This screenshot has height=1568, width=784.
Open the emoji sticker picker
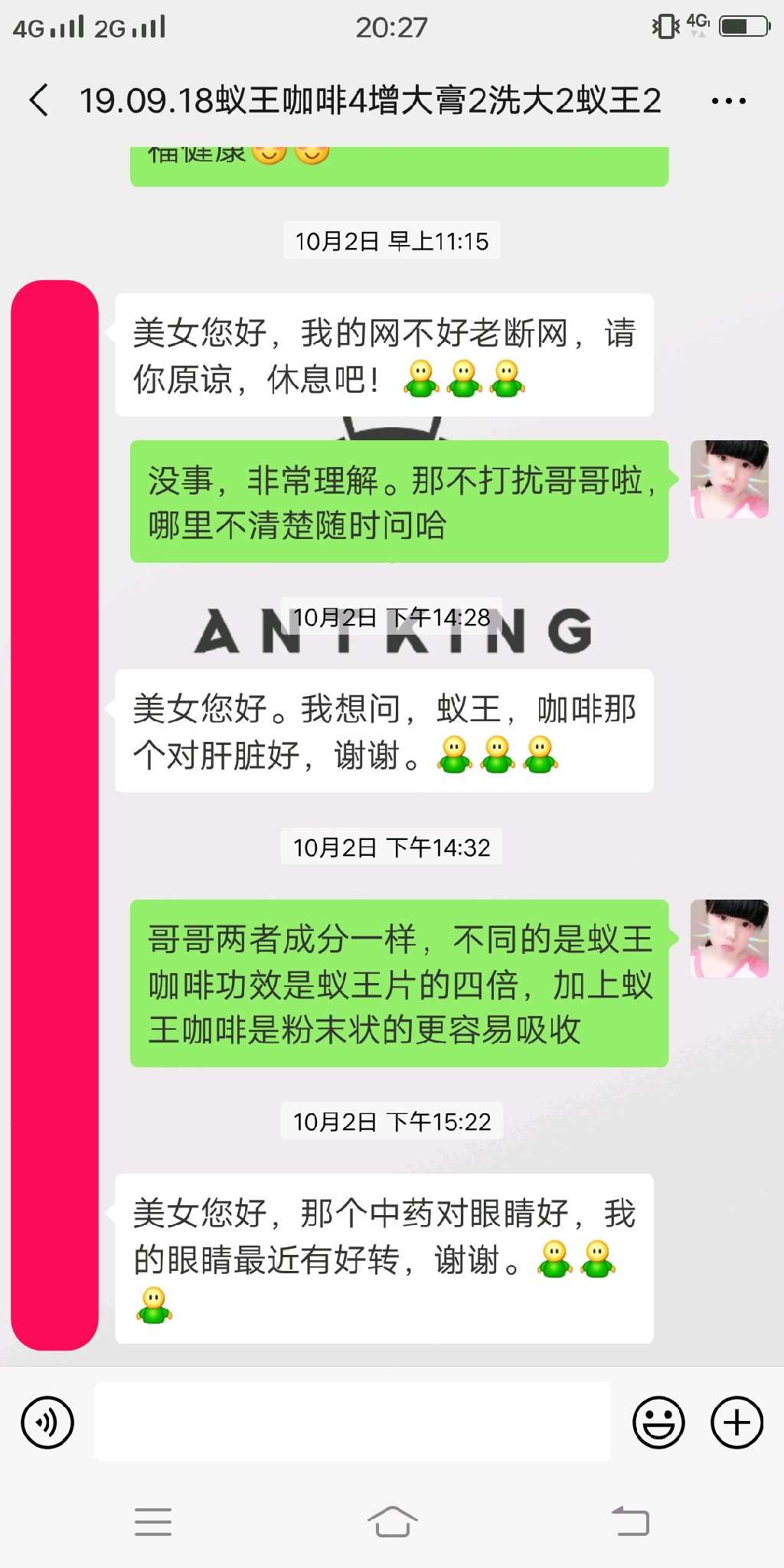658,1423
